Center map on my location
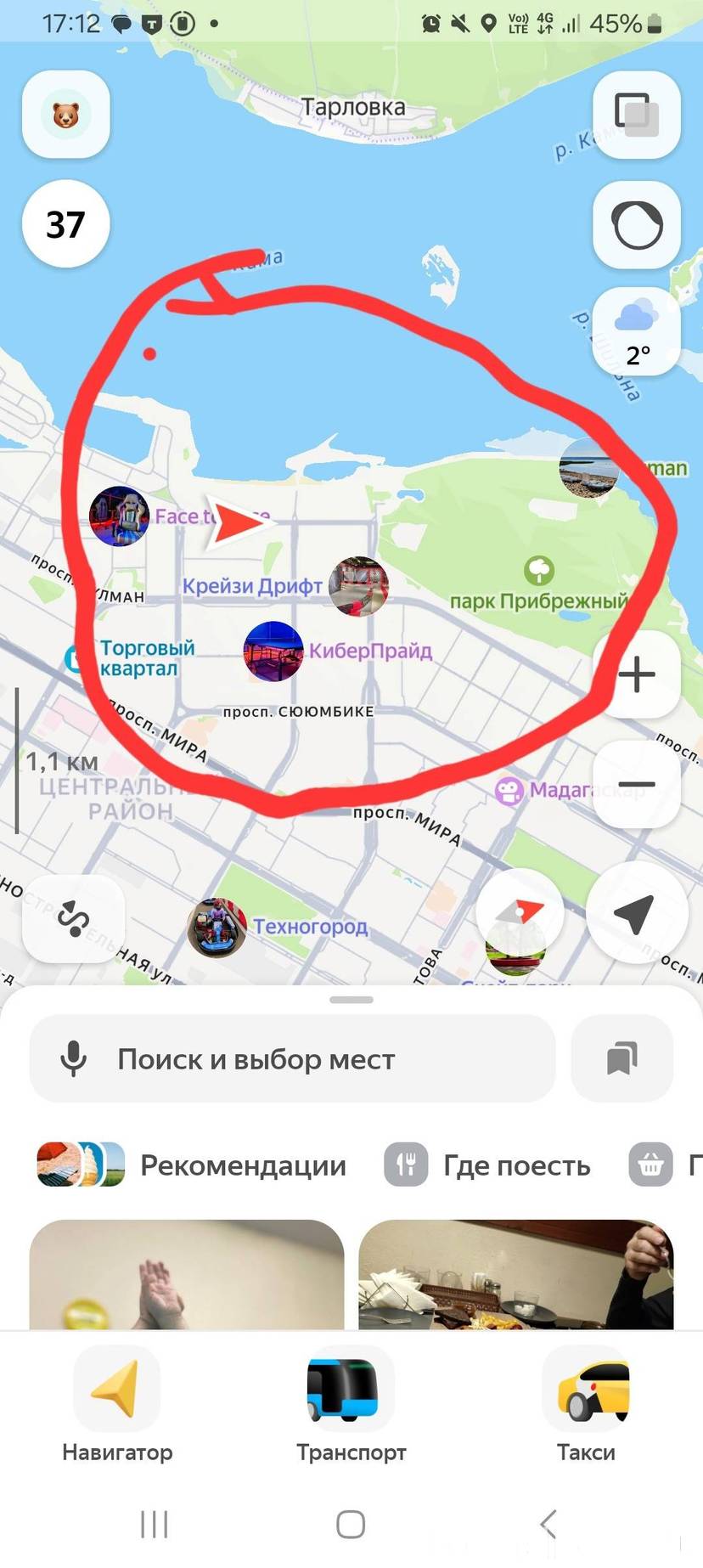 pyautogui.click(x=634, y=913)
